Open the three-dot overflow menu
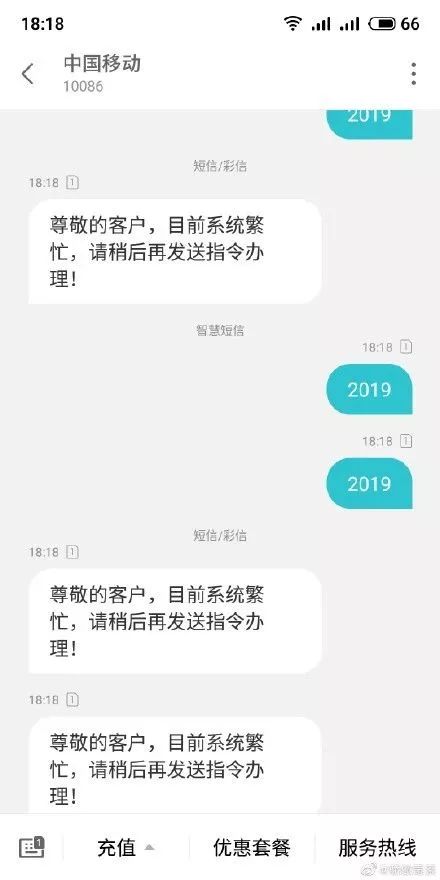The width and height of the screenshot is (440, 880). tap(414, 74)
